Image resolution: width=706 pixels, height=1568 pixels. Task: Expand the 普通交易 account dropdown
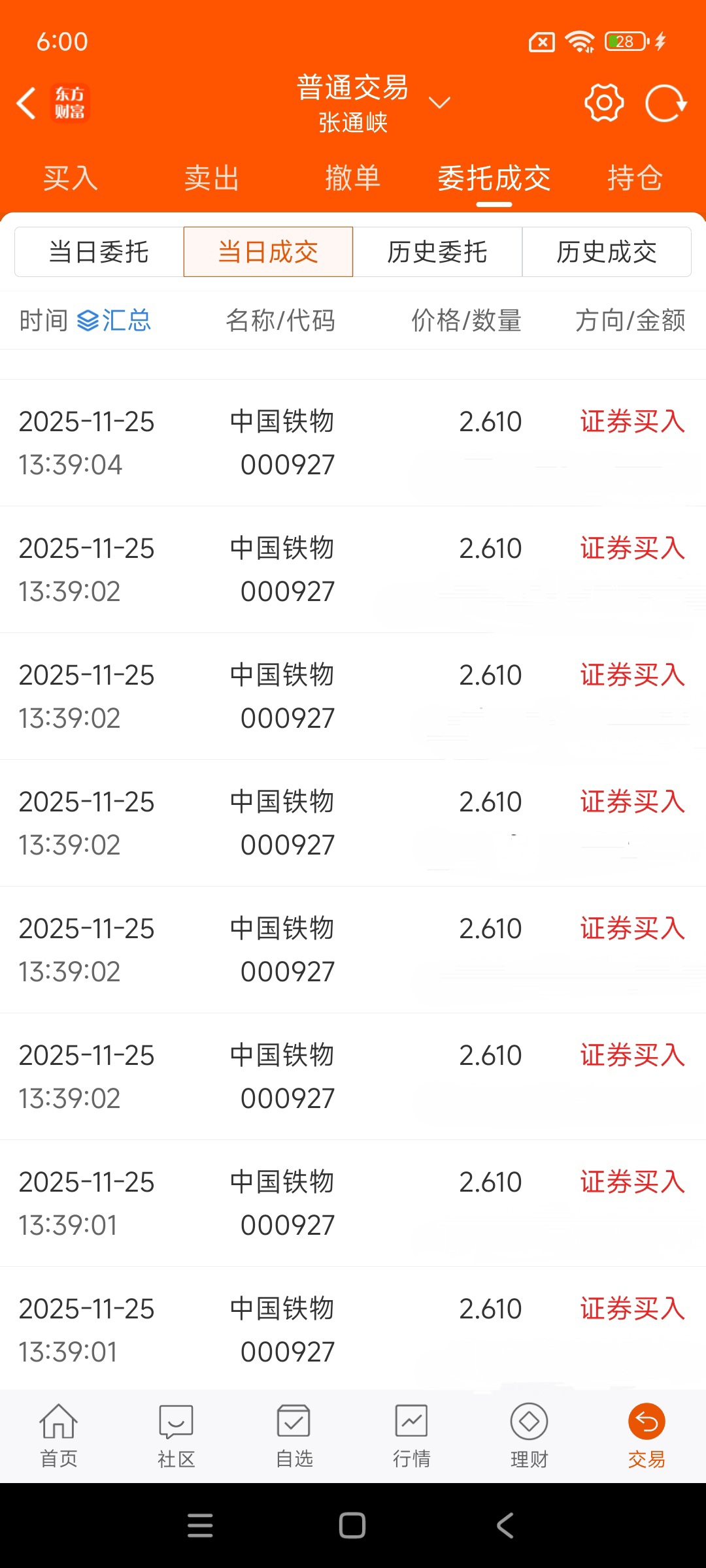(x=439, y=103)
